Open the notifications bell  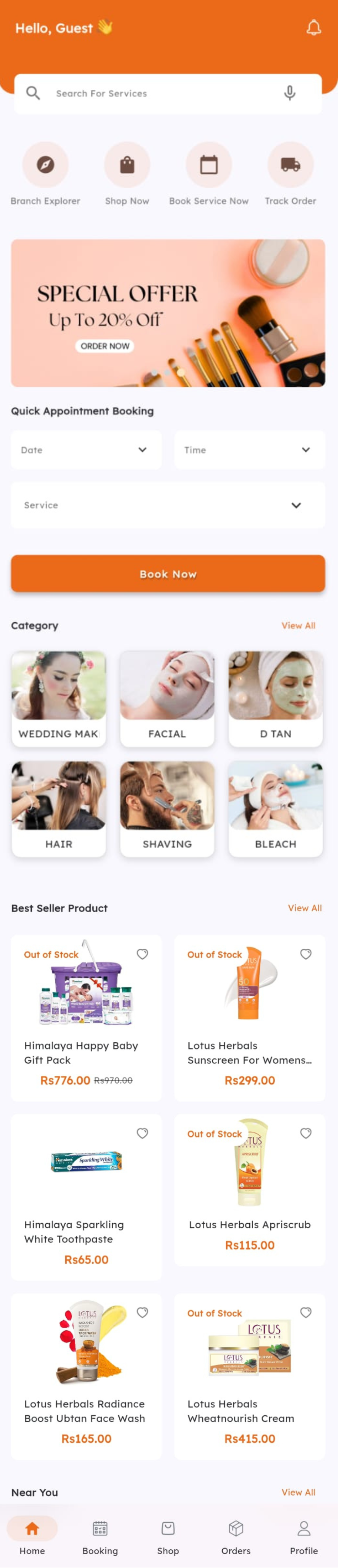(x=314, y=28)
